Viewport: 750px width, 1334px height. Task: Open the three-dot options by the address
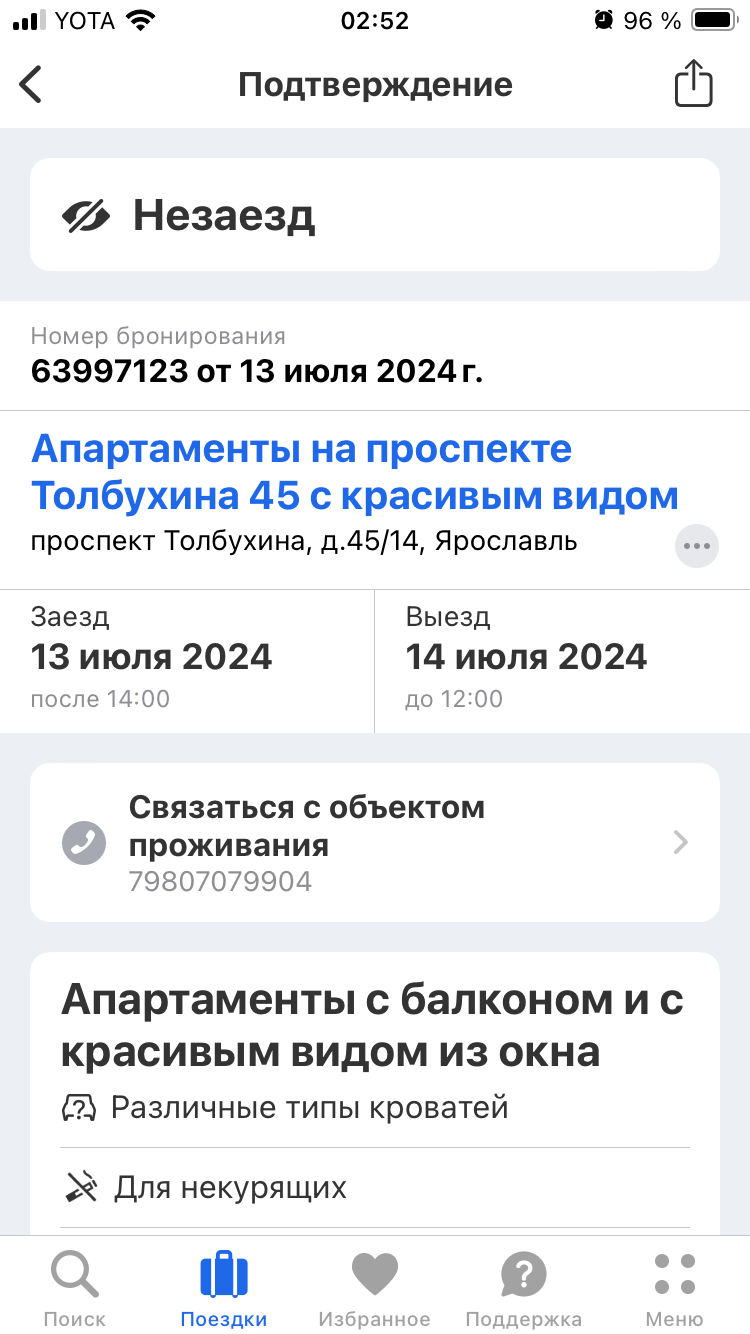[696, 546]
